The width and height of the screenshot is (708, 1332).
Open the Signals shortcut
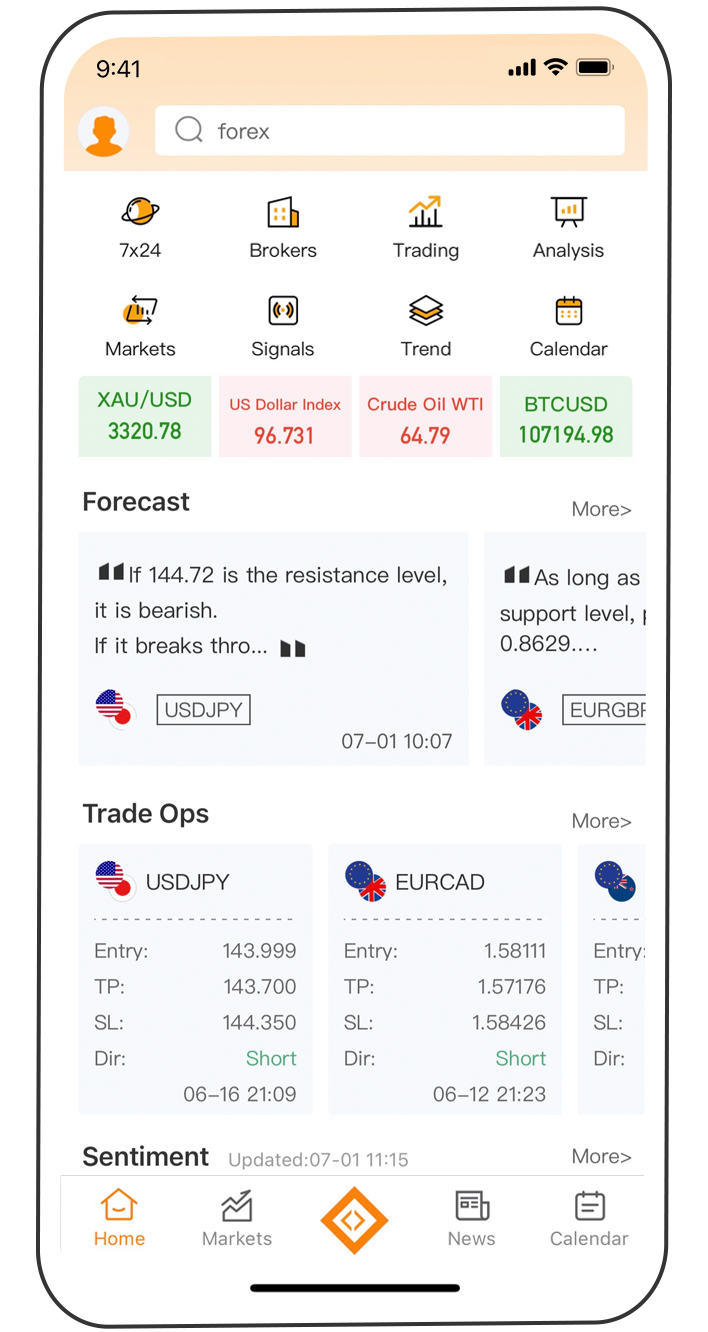pos(283,327)
